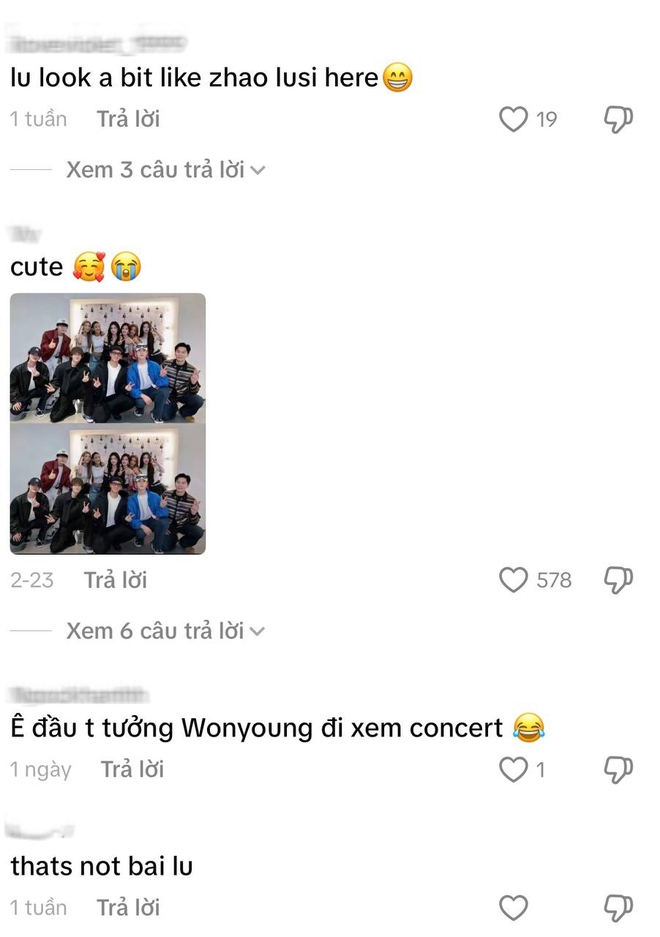Reply to 'thats not bai lu' comment
This screenshot has height=937, width=660.
[128, 908]
